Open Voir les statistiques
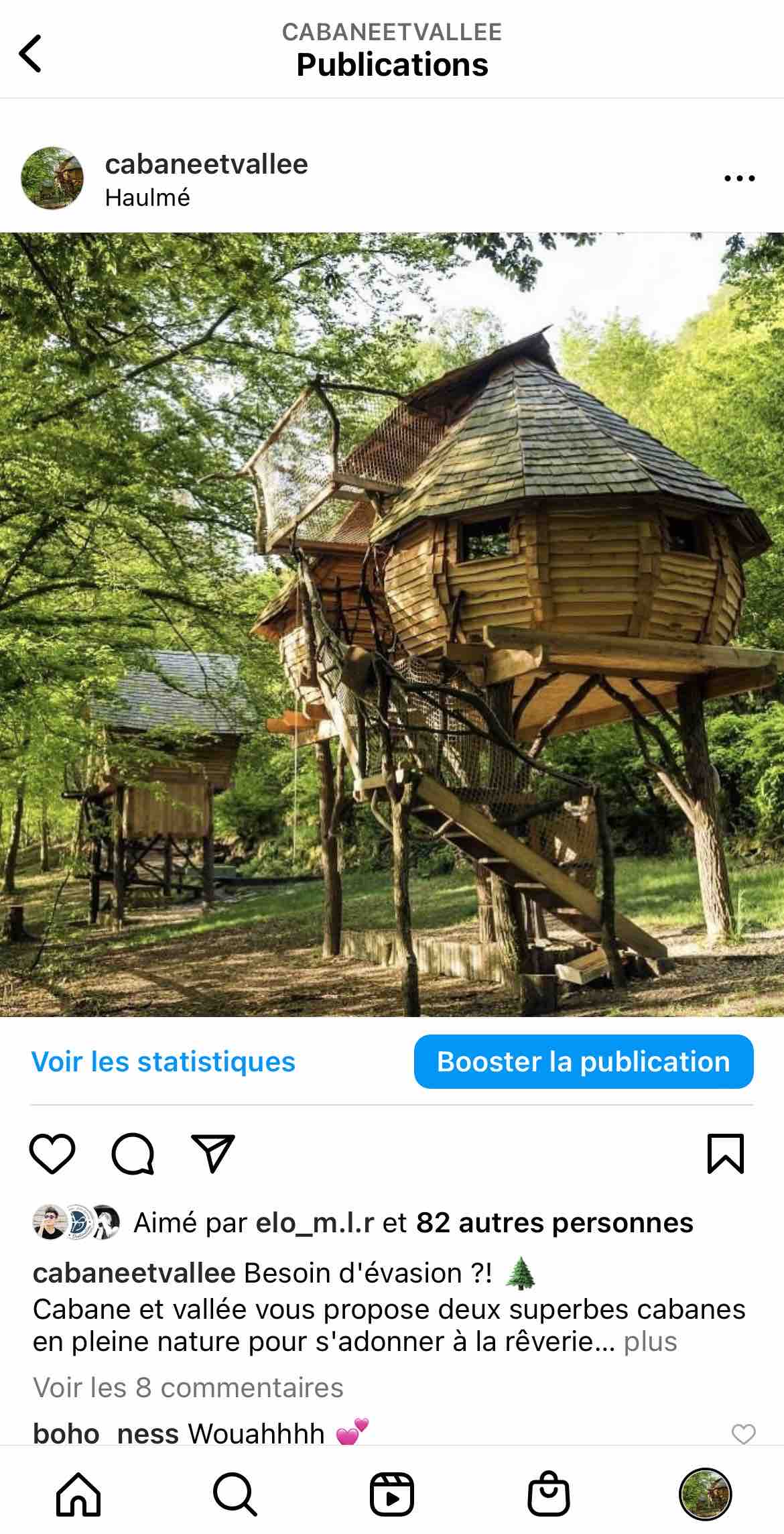784x1534 pixels. (x=164, y=1061)
